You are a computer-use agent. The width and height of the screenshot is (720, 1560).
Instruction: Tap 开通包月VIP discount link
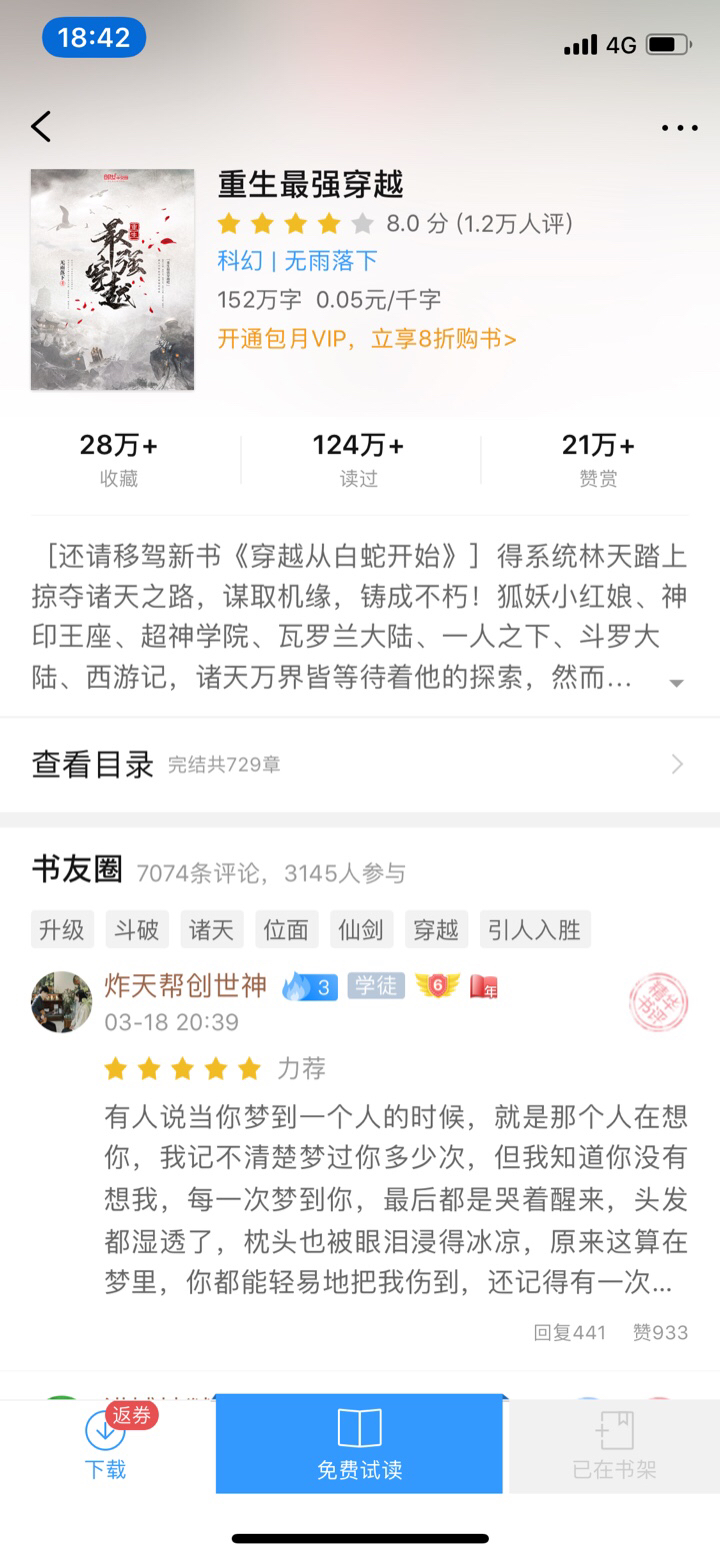[367, 338]
